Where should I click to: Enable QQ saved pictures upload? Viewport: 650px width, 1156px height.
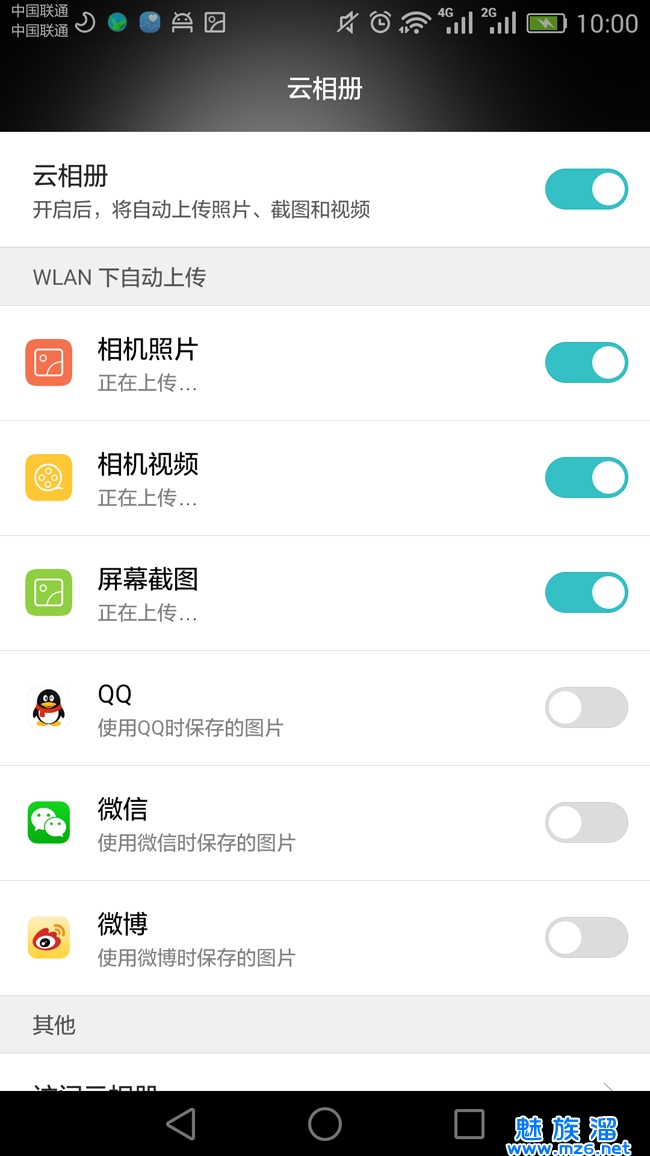coord(586,708)
